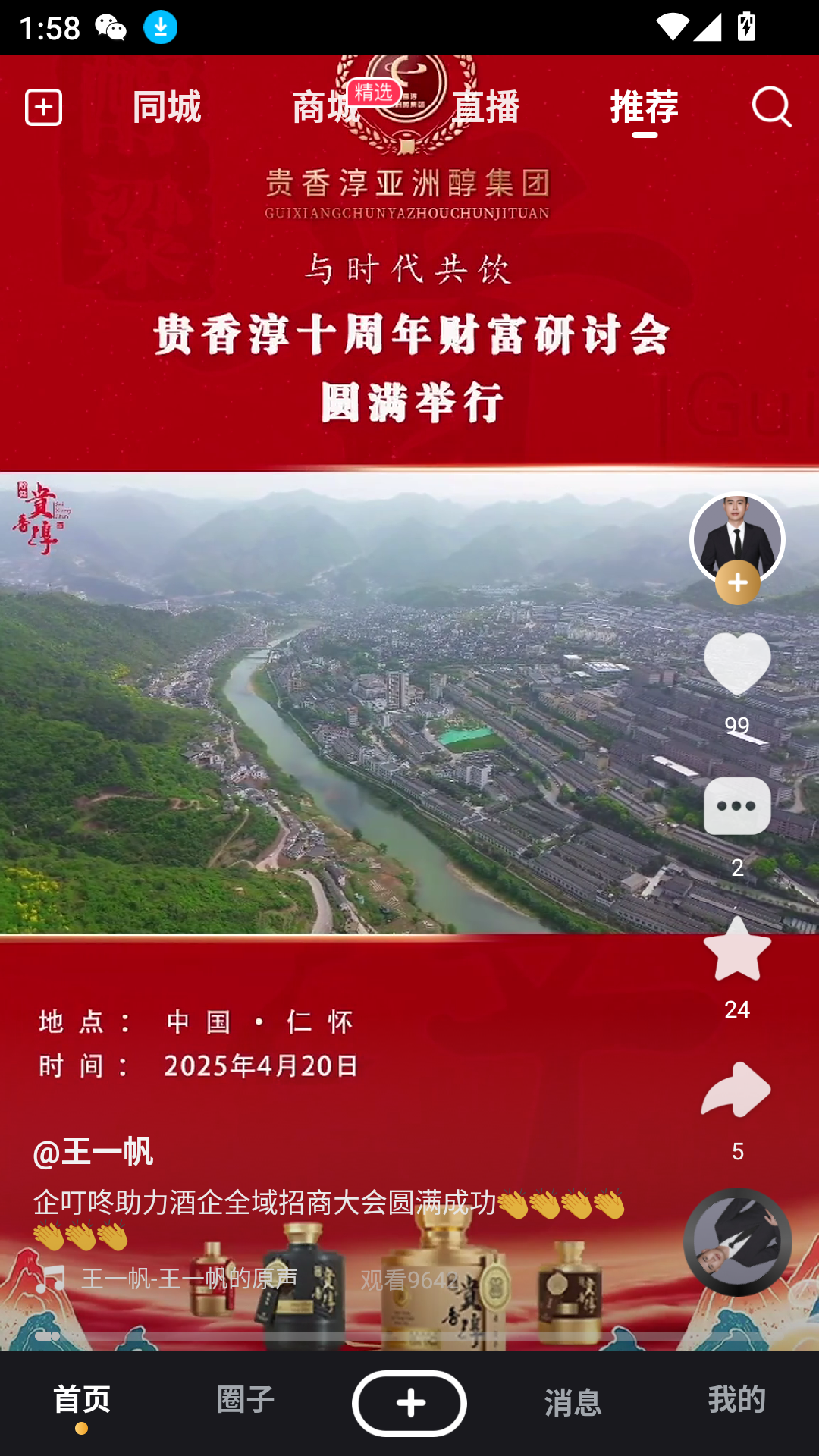Tap the add icon in top bar

43,107
